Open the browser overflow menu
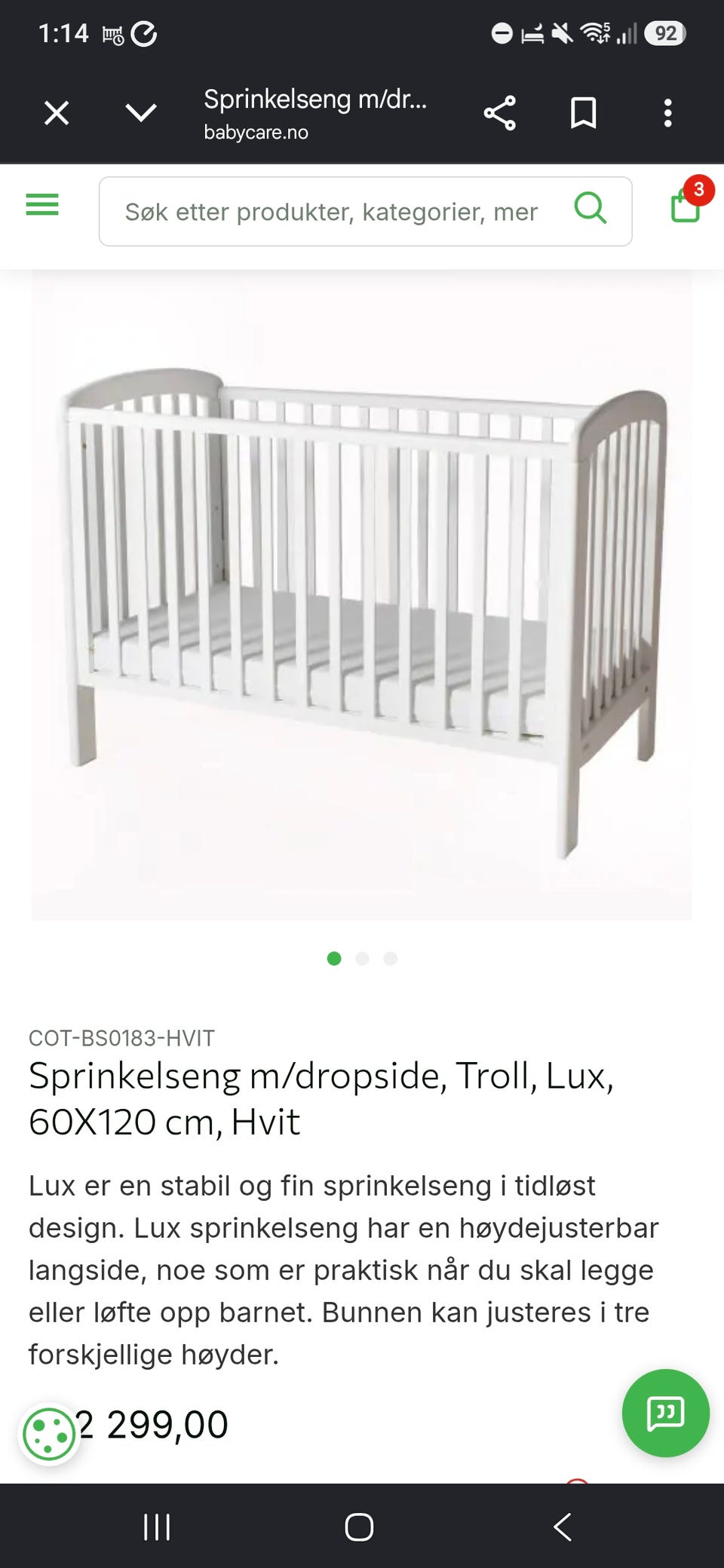The height and width of the screenshot is (1568, 724). point(667,113)
